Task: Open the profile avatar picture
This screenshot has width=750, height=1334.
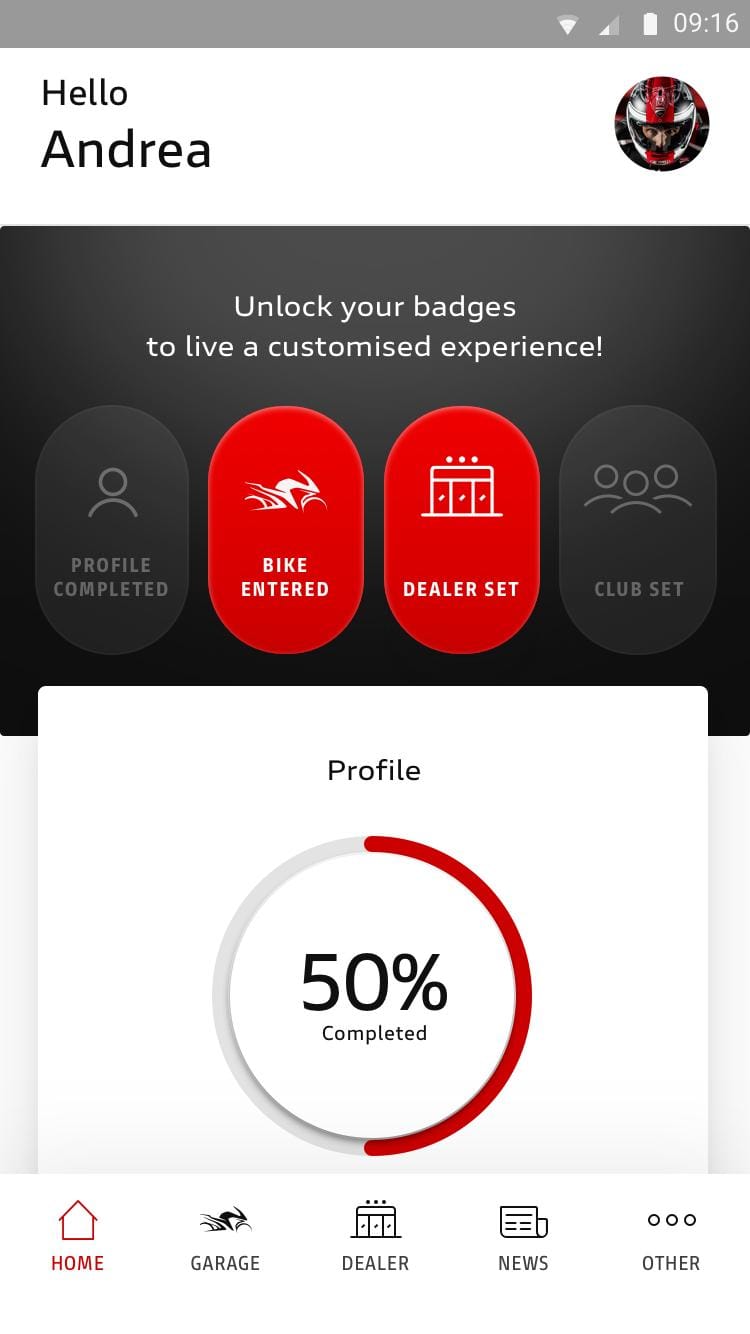Action: (661, 124)
